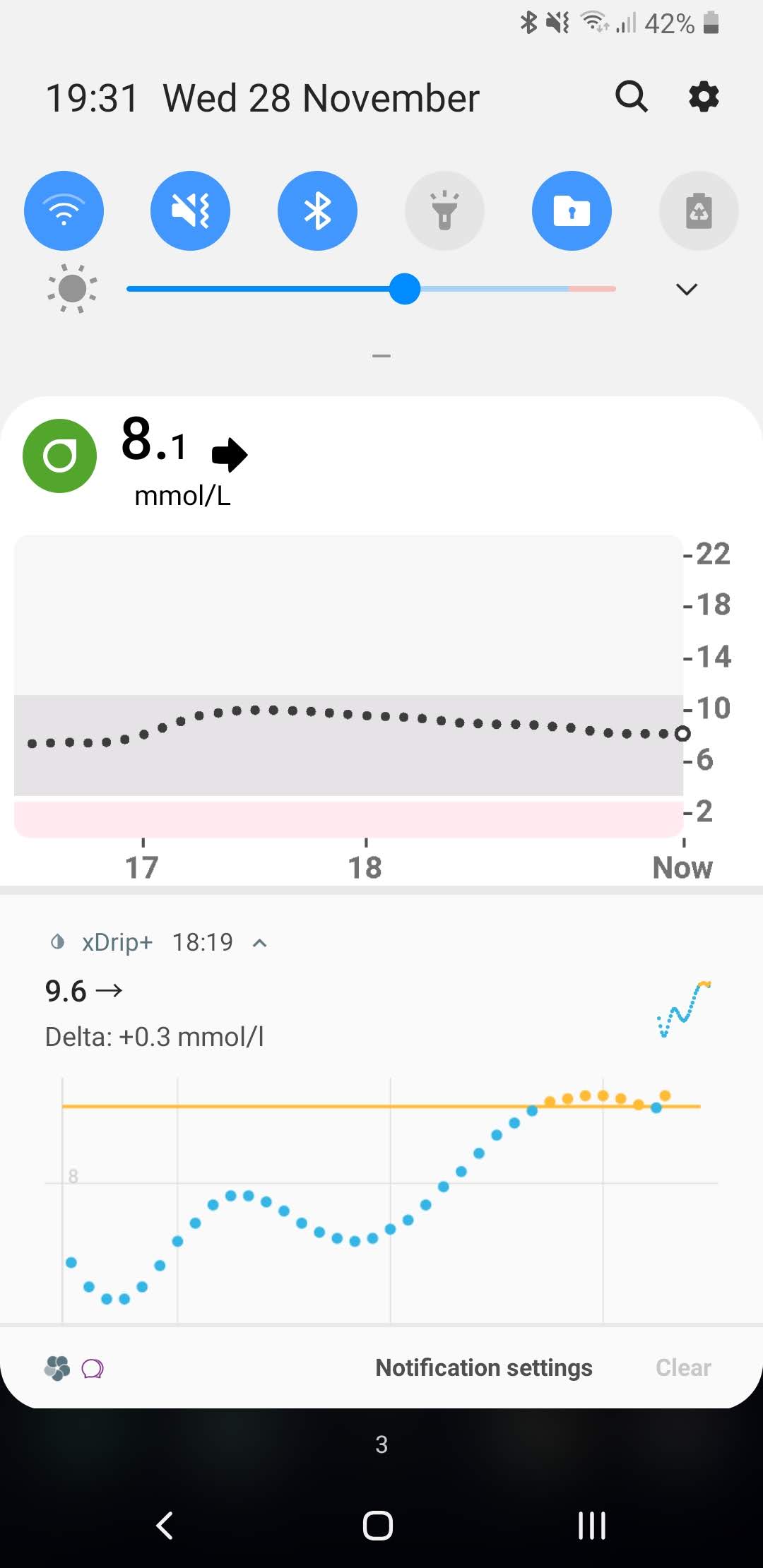Image resolution: width=763 pixels, height=1568 pixels.
Task: Open search in the notification shade
Action: point(632,96)
